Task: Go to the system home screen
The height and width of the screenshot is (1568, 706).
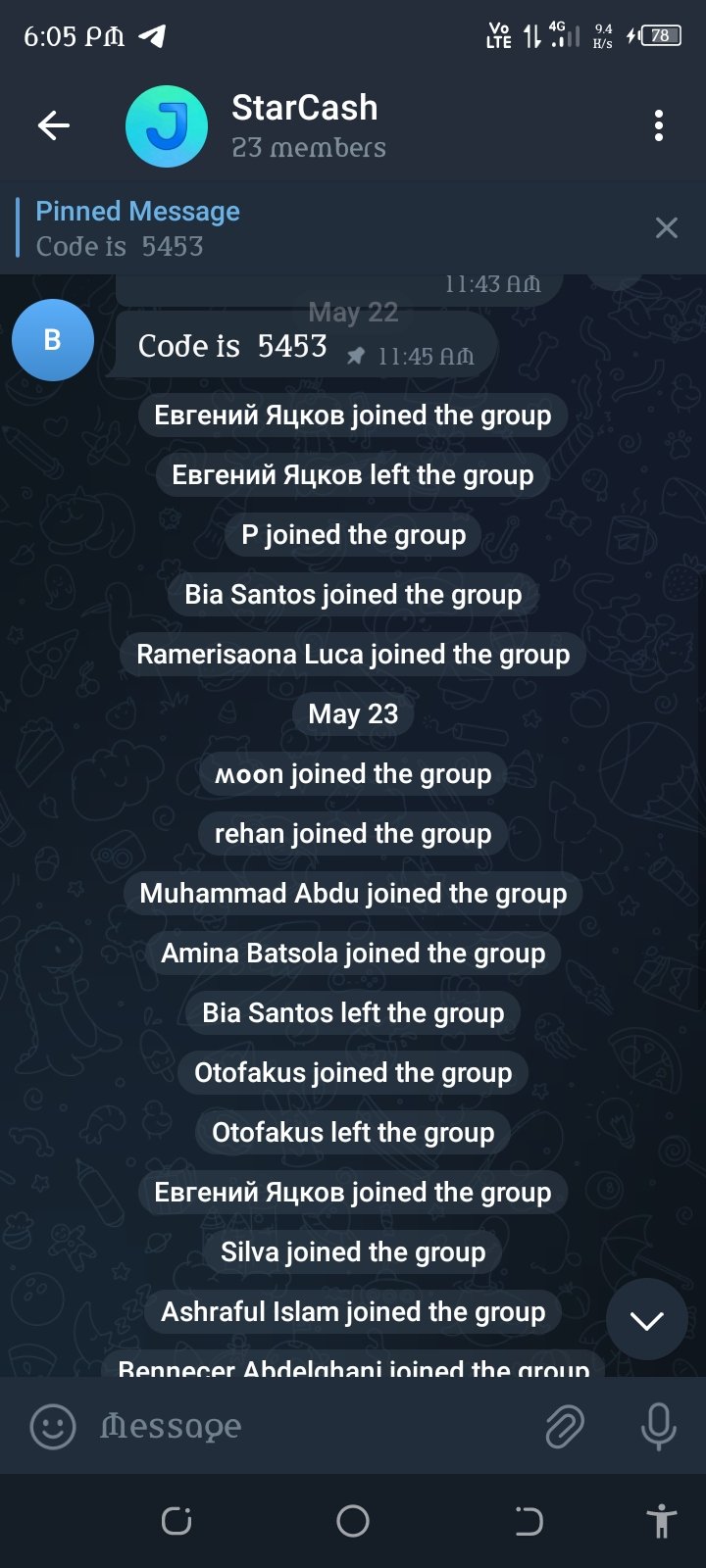Action: (x=353, y=1521)
